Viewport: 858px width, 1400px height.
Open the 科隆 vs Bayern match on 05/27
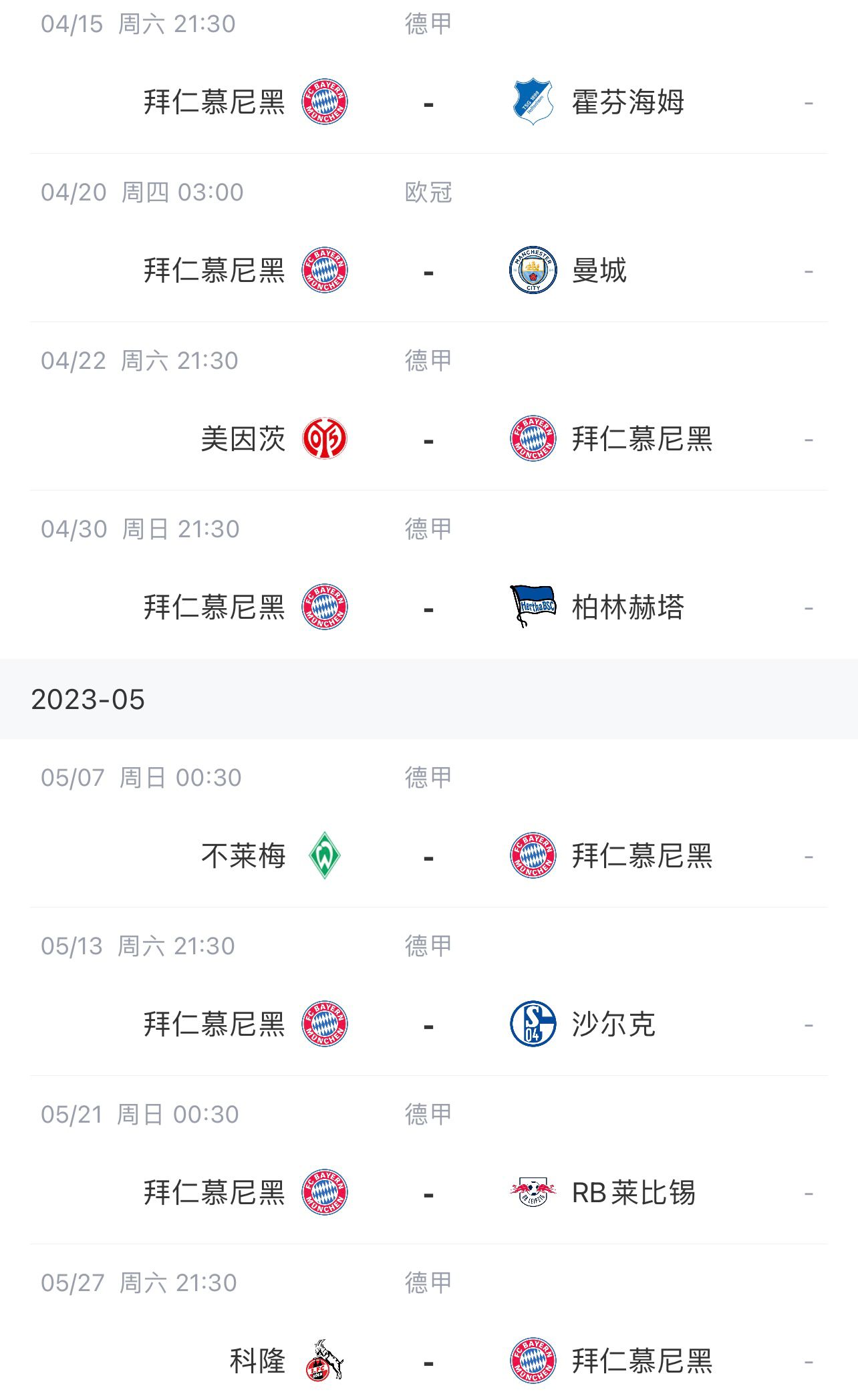[x=429, y=1322]
